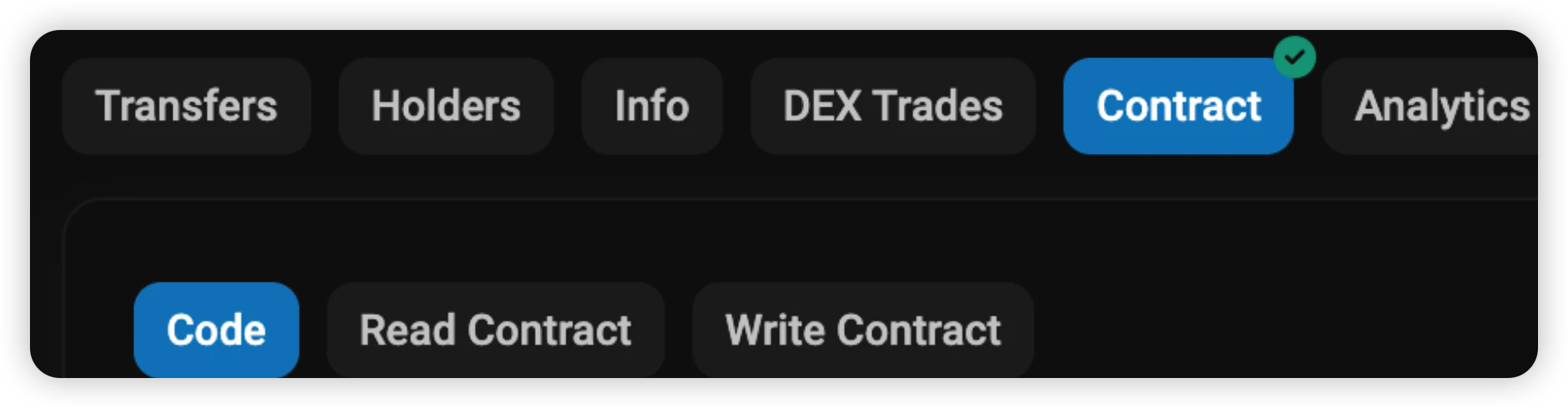Select the Info tab
The width and height of the screenshot is (1568, 408).
pos(652,106)
